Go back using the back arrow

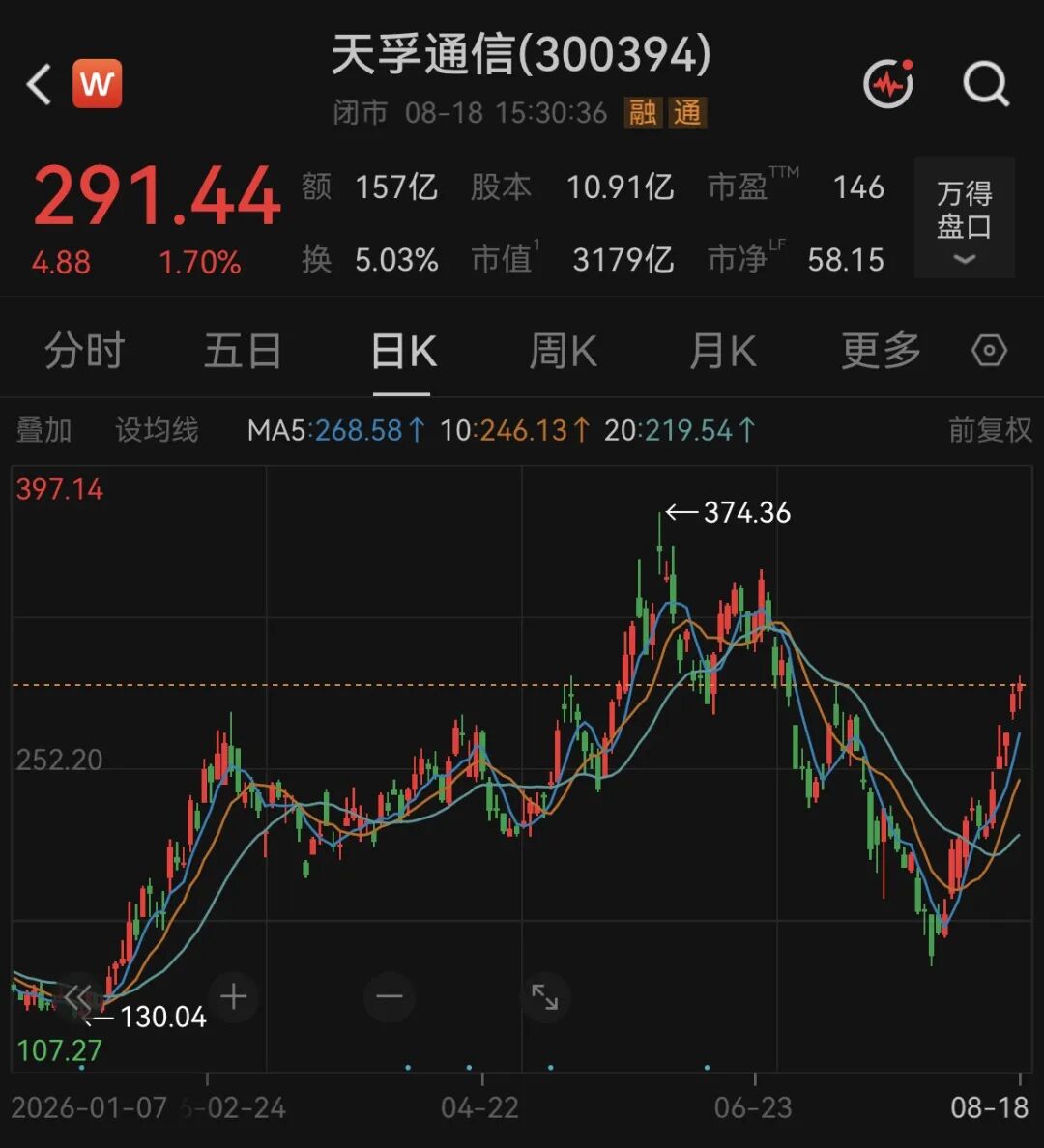pos(40,84)
